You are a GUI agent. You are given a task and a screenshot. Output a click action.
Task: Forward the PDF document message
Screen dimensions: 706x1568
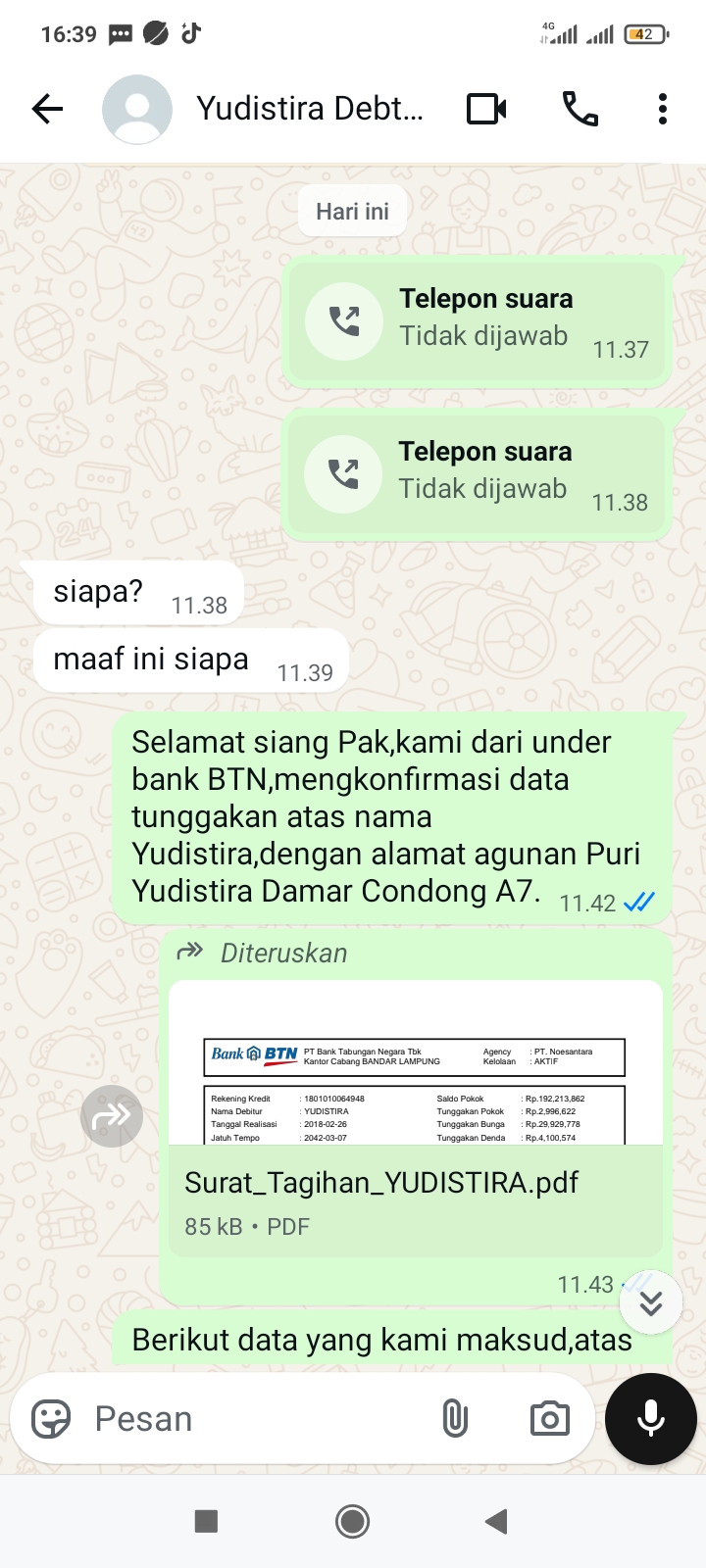(x=112, y=1116)
